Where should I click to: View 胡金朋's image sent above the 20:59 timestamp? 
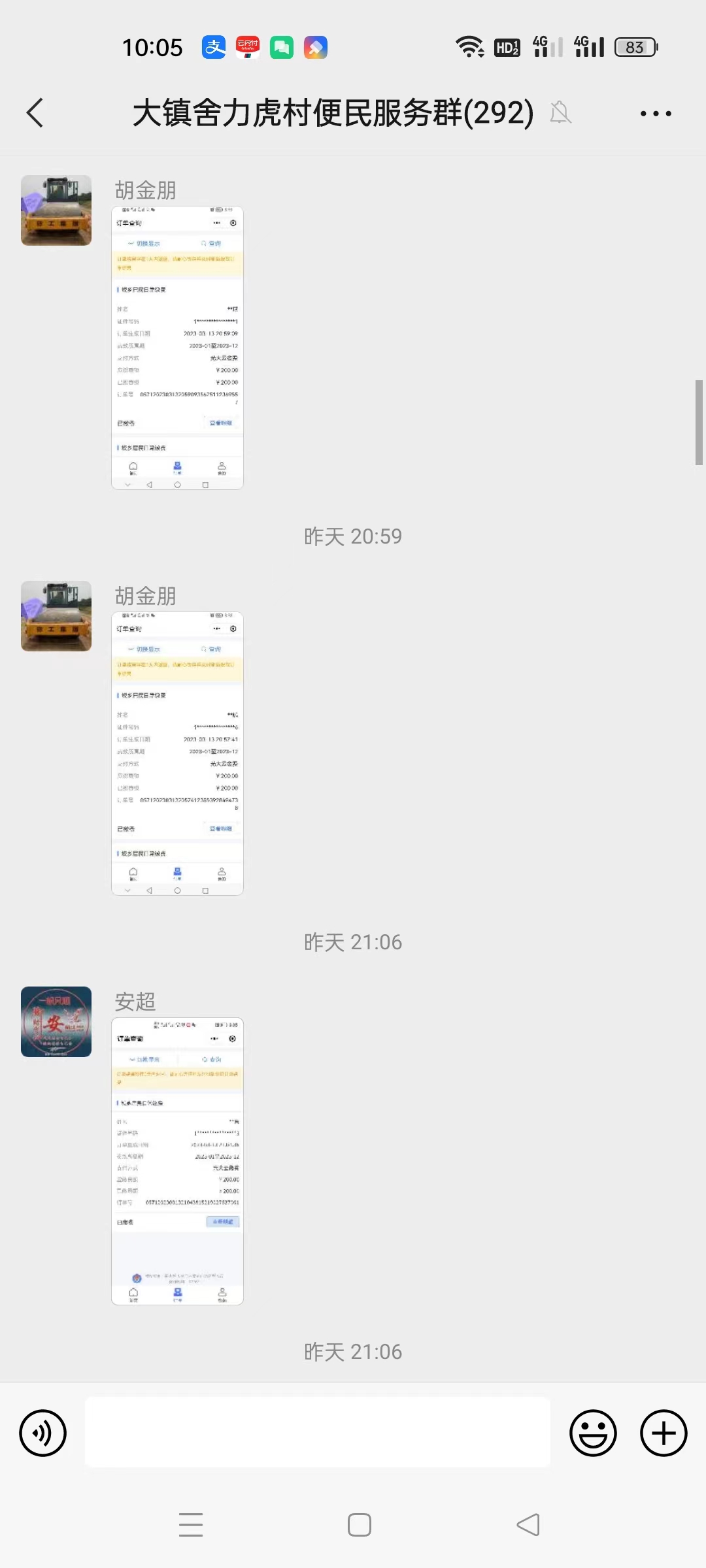tap(177, 348)
